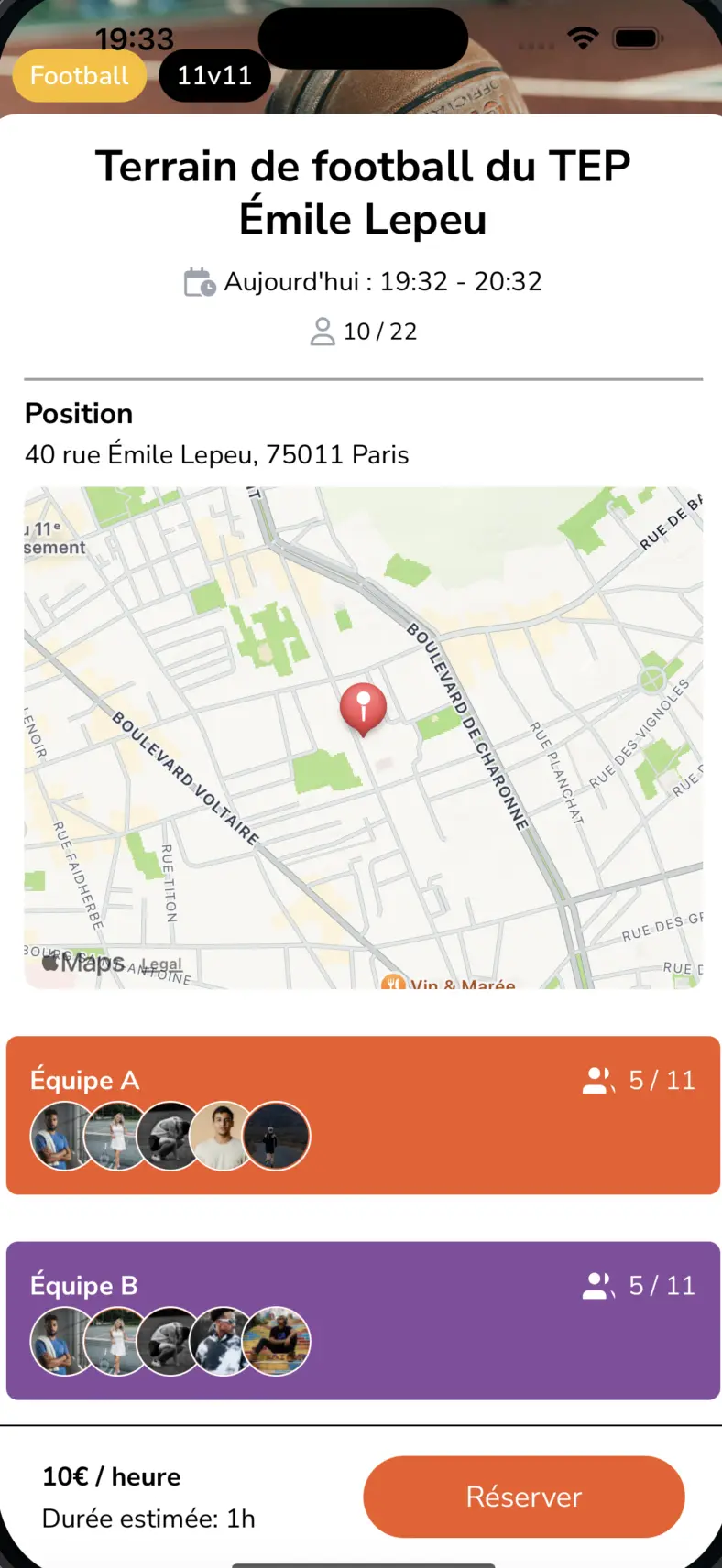Click the Équipe A players icon showing 5 / 11
Screen dimensions: 722x1568
coord(598,1080)
